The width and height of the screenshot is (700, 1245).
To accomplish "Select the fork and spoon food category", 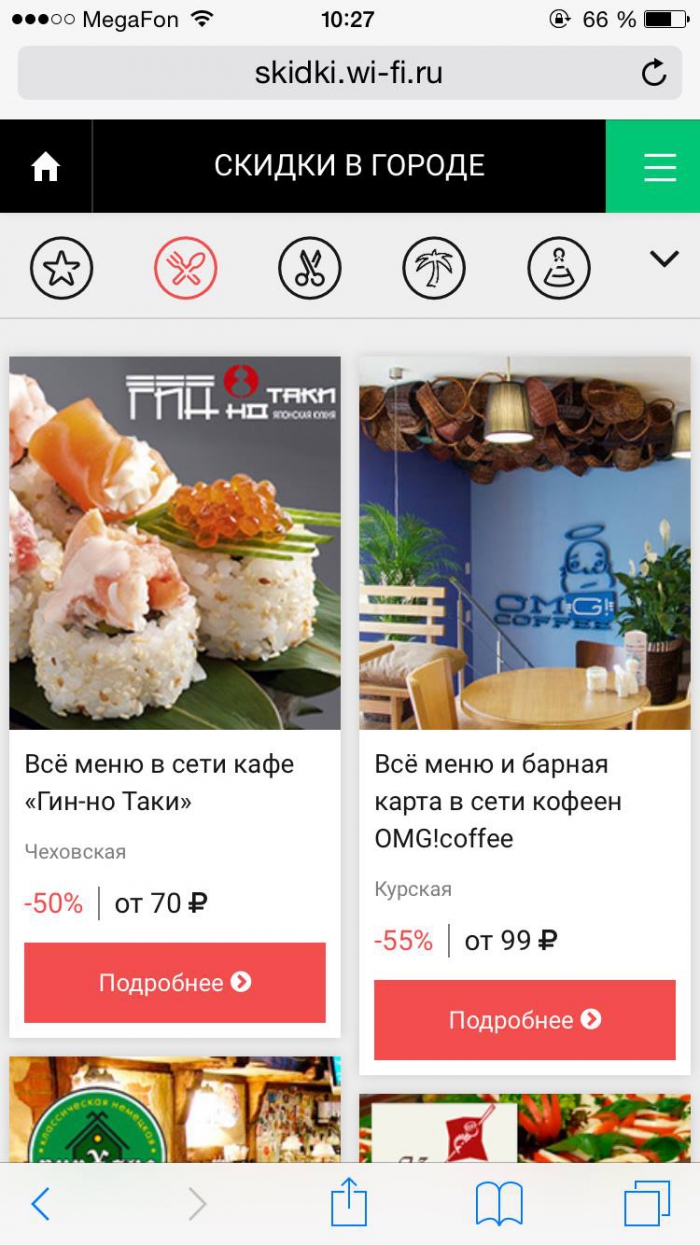I will [x=186, y=268].
